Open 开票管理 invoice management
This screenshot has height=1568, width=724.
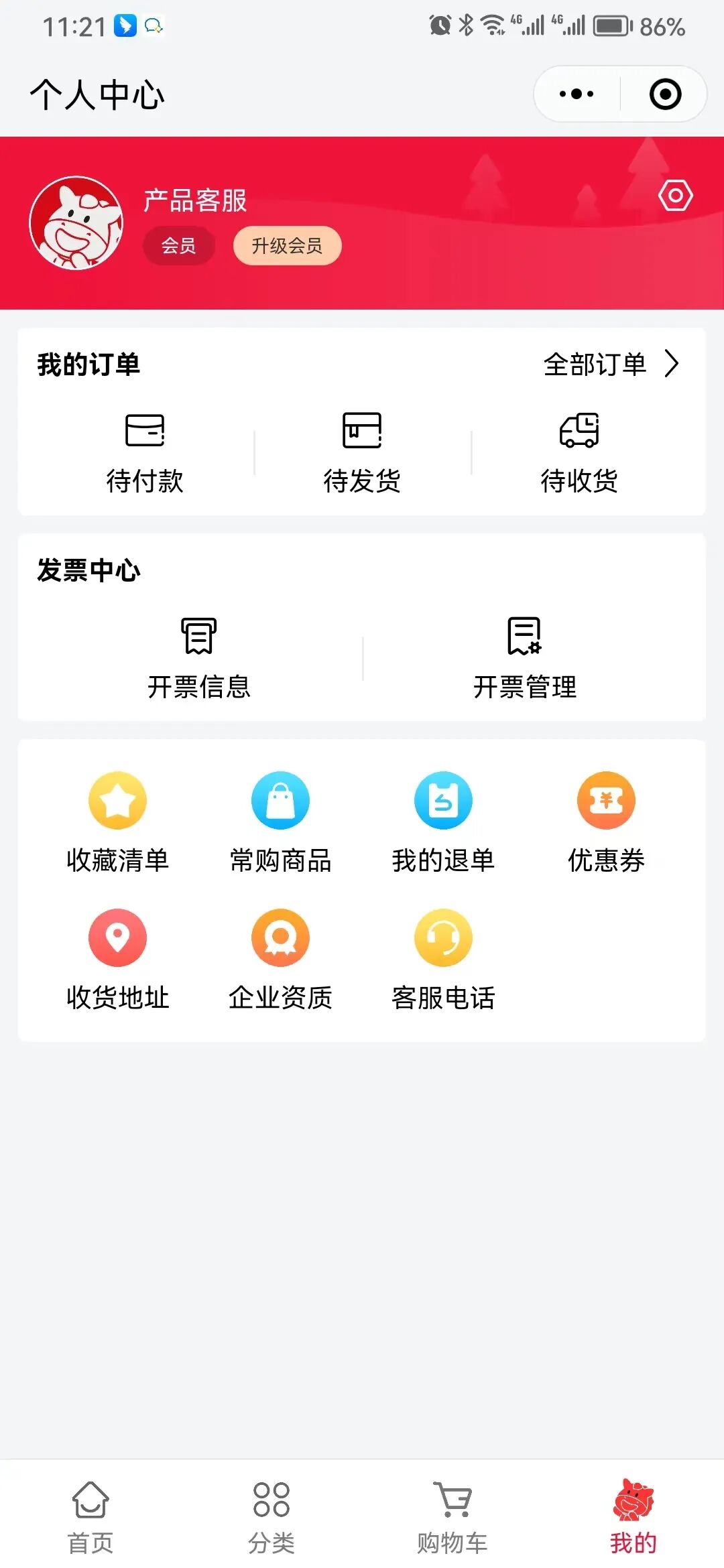(525, 659)
